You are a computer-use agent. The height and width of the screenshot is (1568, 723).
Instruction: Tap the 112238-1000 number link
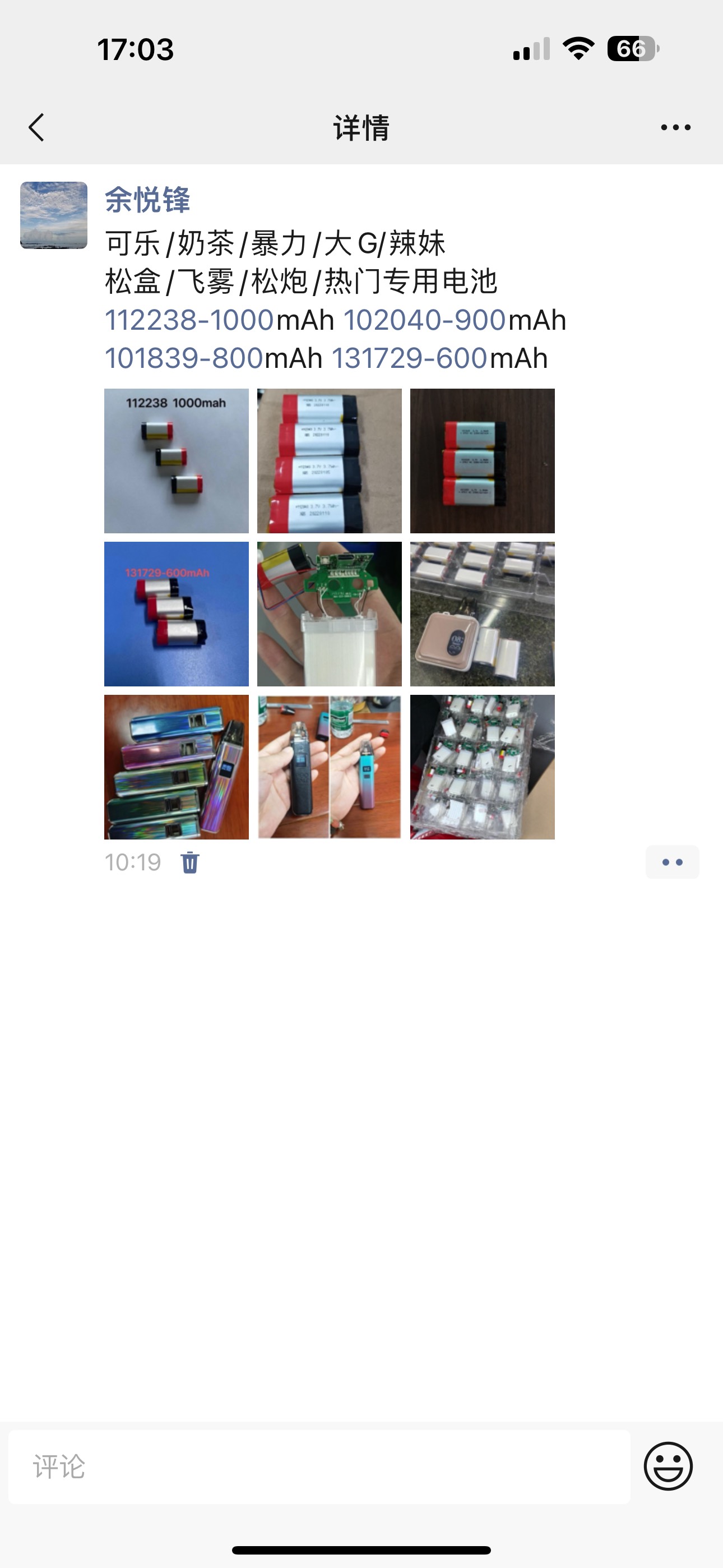pos(189,320)
